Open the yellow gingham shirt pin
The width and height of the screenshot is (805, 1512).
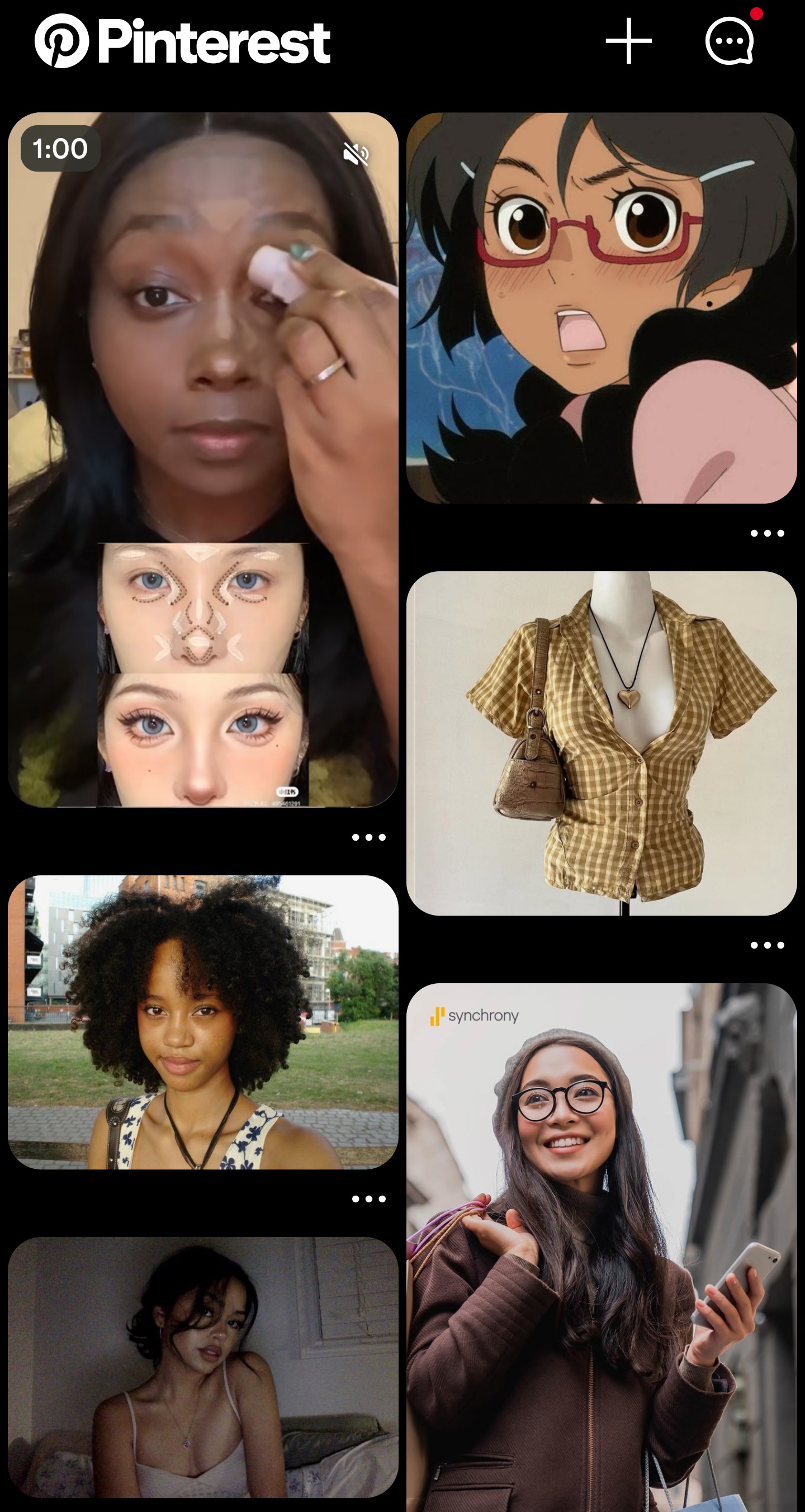602,743
